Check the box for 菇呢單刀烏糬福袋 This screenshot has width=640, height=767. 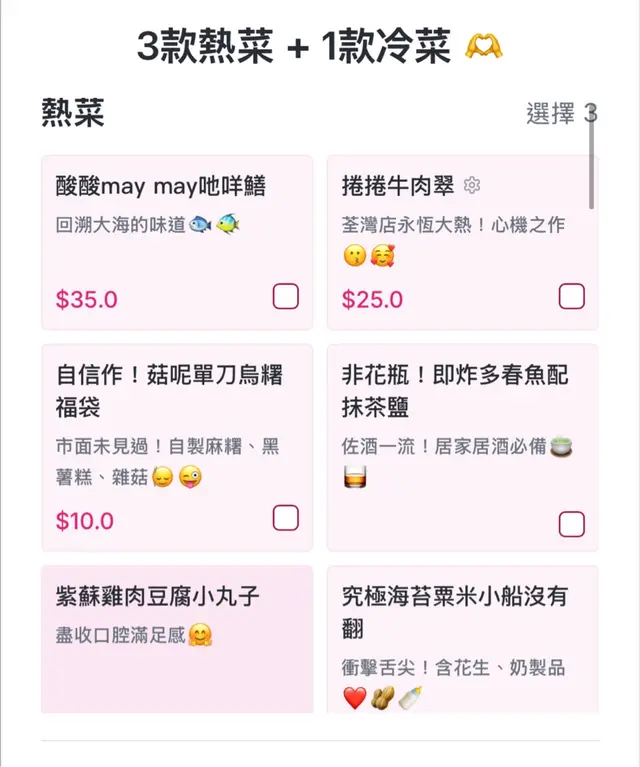point(286,517)
